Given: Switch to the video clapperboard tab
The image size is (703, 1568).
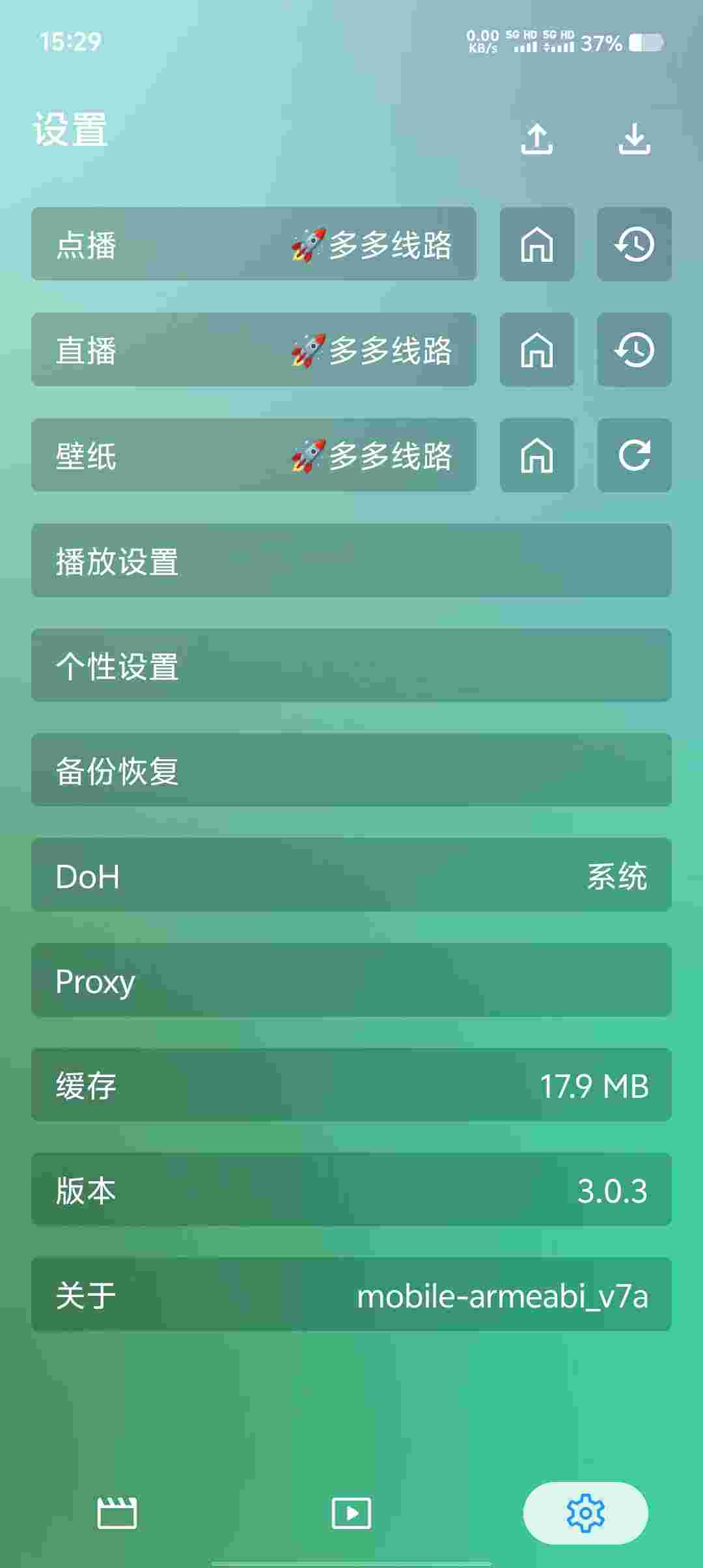Looking at the screenshot, I should click(117, 1513).
